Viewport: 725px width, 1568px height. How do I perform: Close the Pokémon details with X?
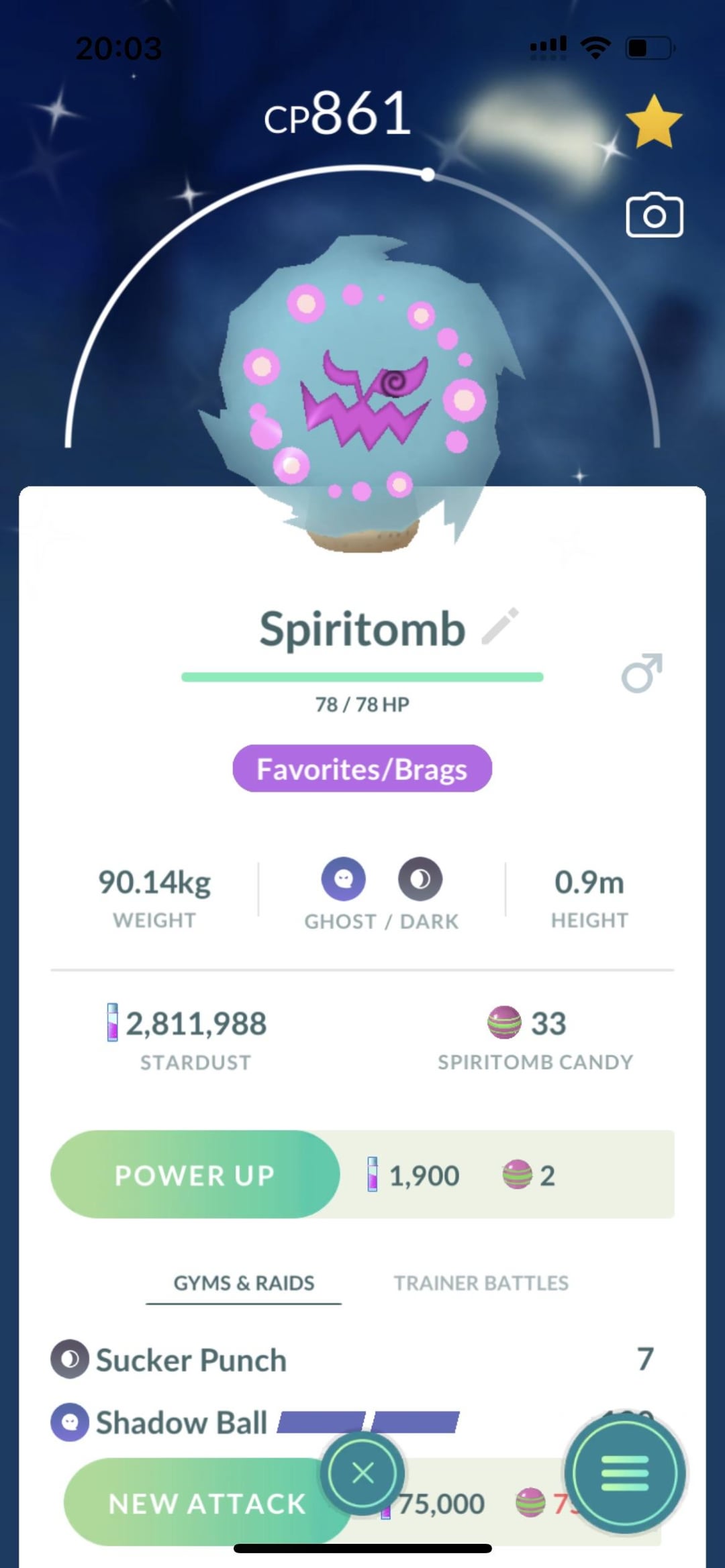(x=362, y=1473)
